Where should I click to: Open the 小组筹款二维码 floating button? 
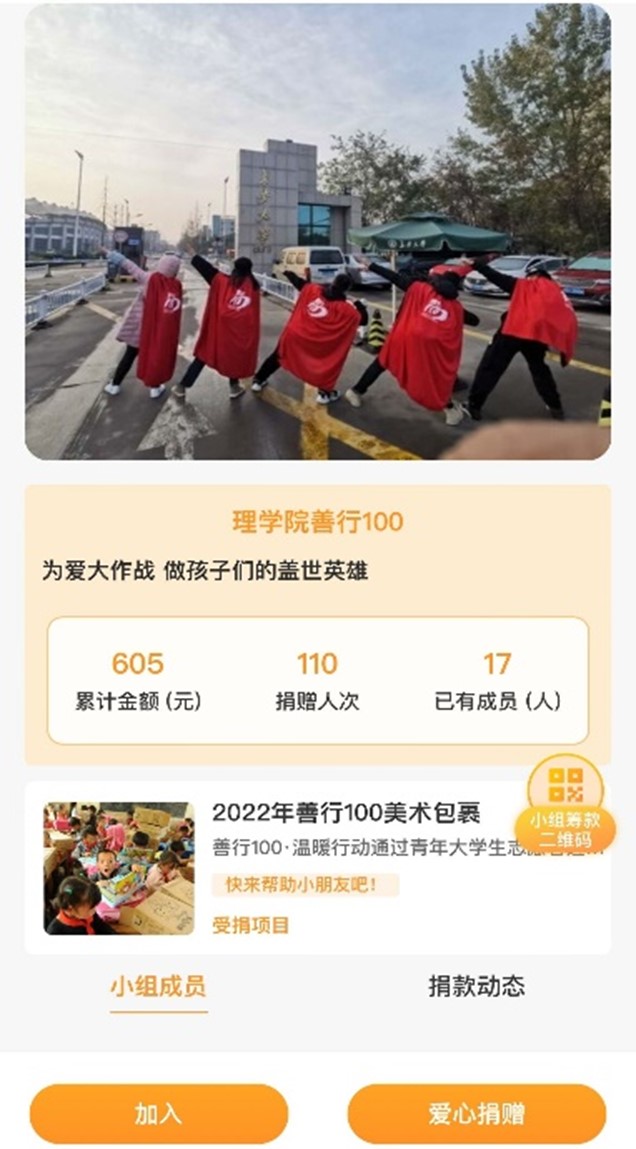565,803
